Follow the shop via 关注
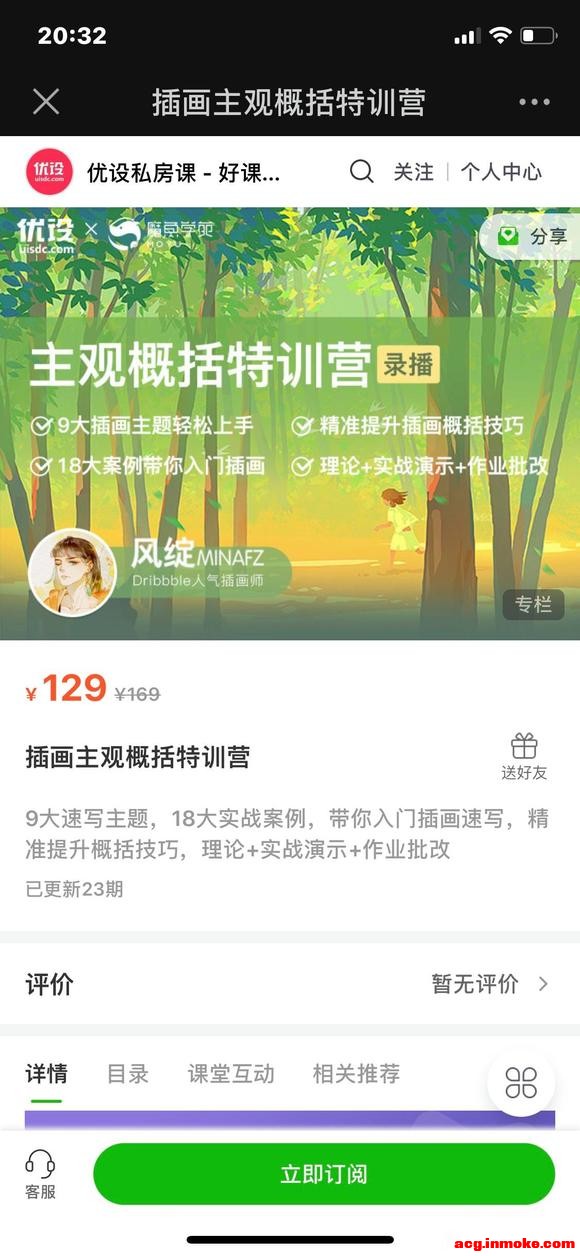The width and height of the screenshot is (580, 1256). pos(413,172)
